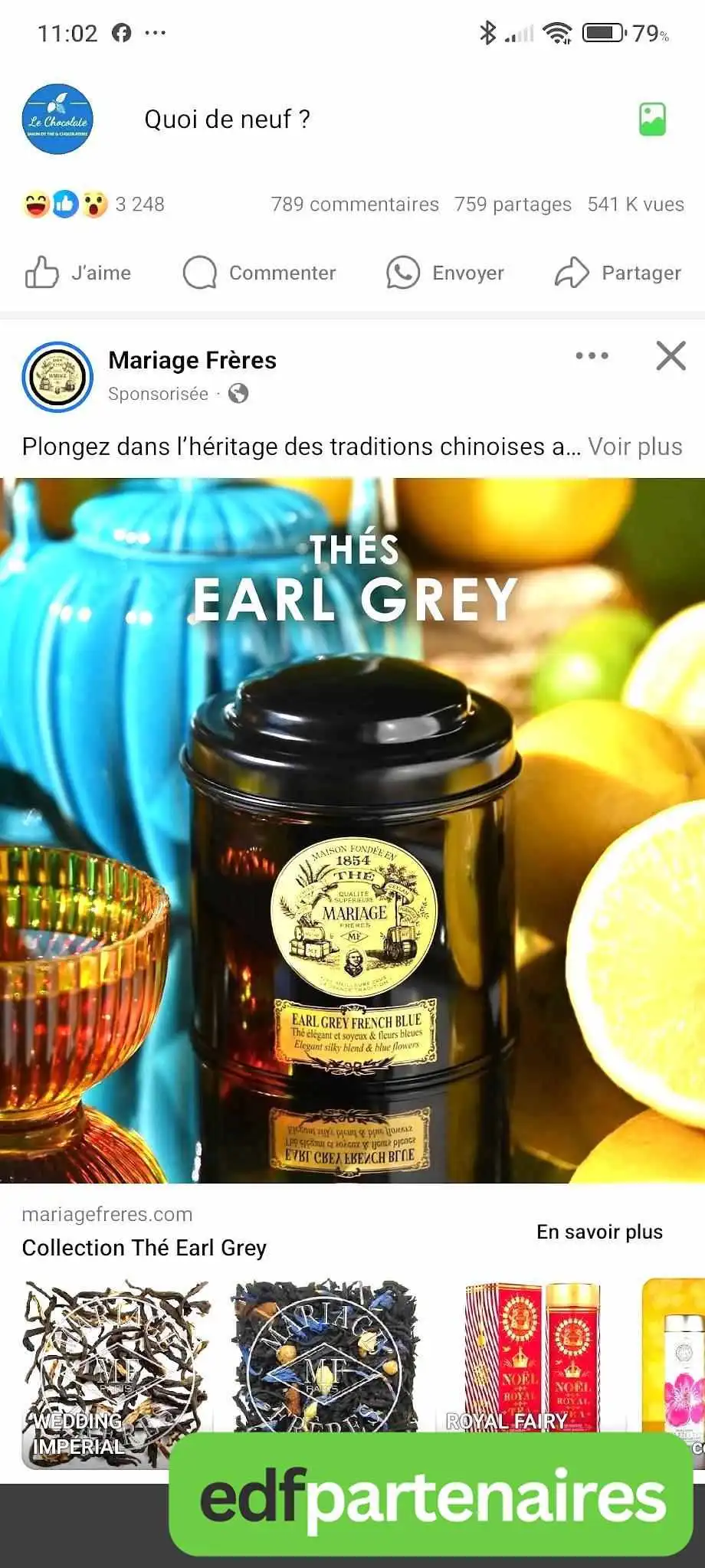The image size is (705, 1568).
Task: Open the 789 commentaires list
Action: 355,205
